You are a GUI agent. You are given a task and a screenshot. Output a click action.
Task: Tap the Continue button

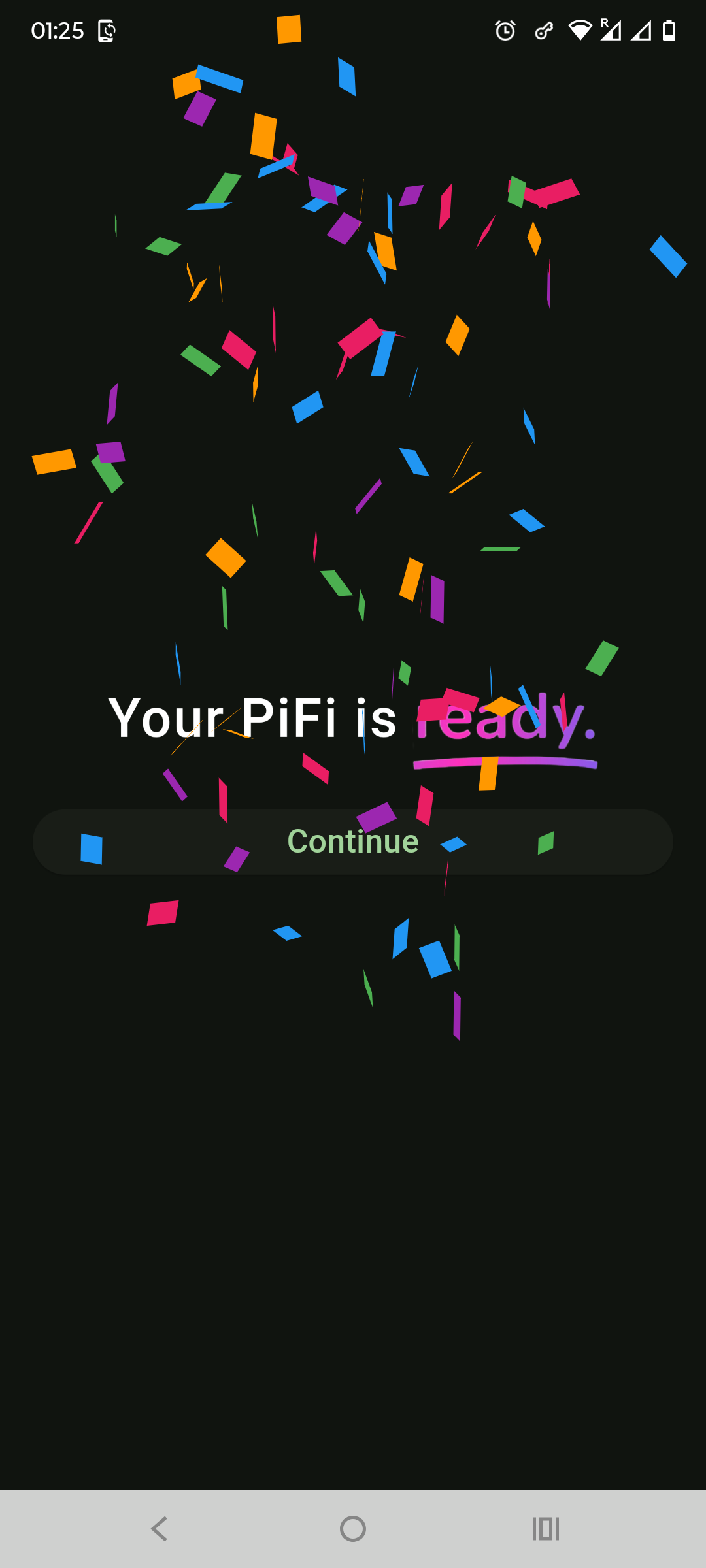click(353, 841)
